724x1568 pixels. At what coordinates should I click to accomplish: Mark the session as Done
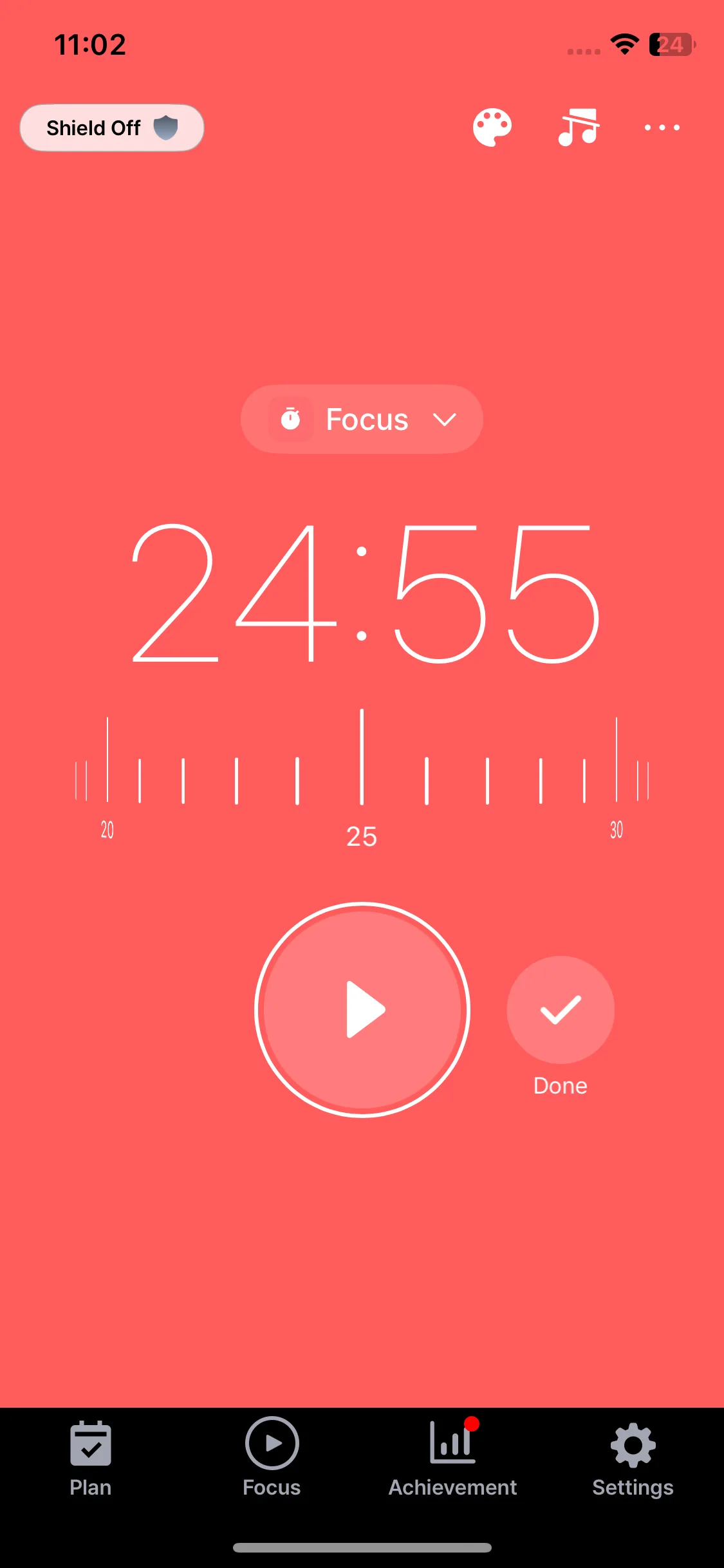[561, 1009]
